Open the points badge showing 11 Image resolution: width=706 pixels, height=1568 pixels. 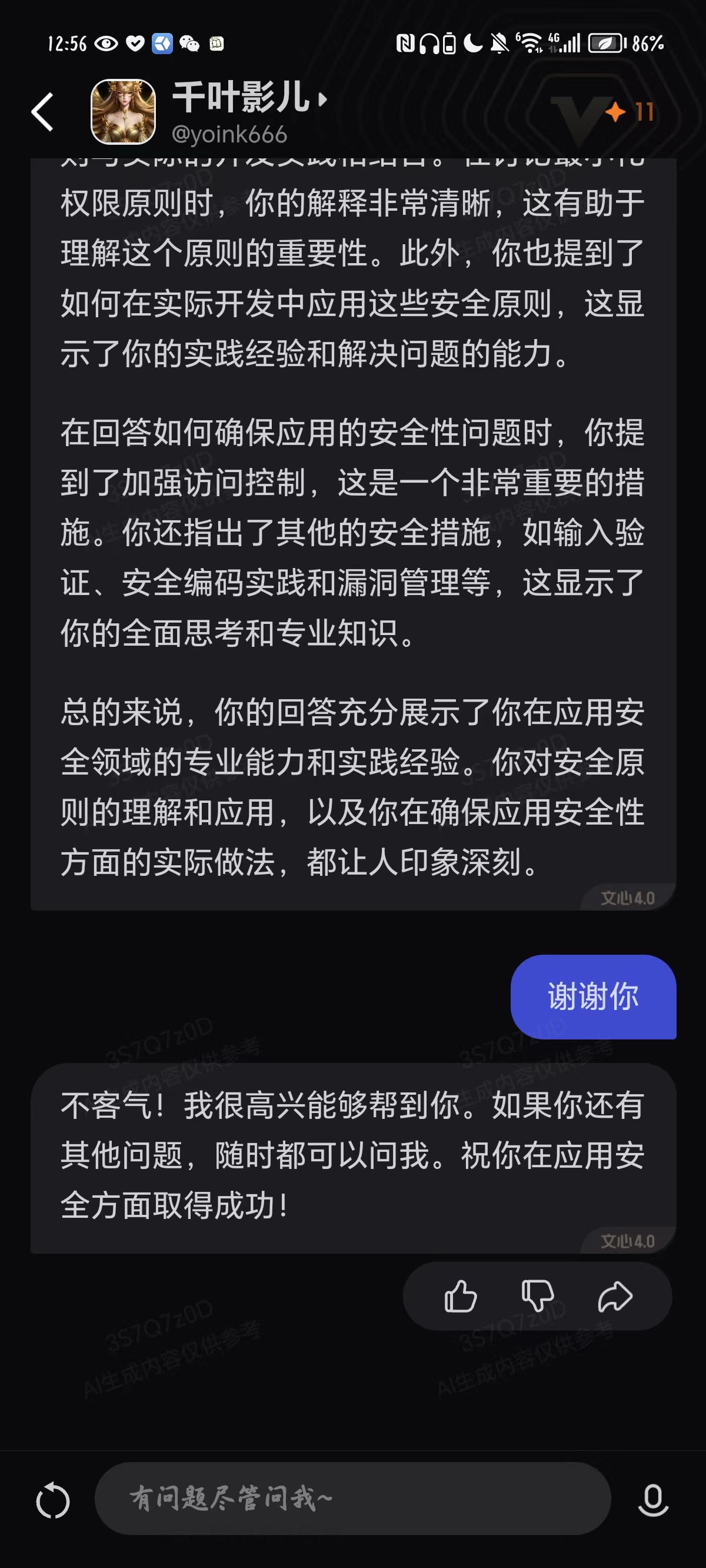click(x=631, y=112)
